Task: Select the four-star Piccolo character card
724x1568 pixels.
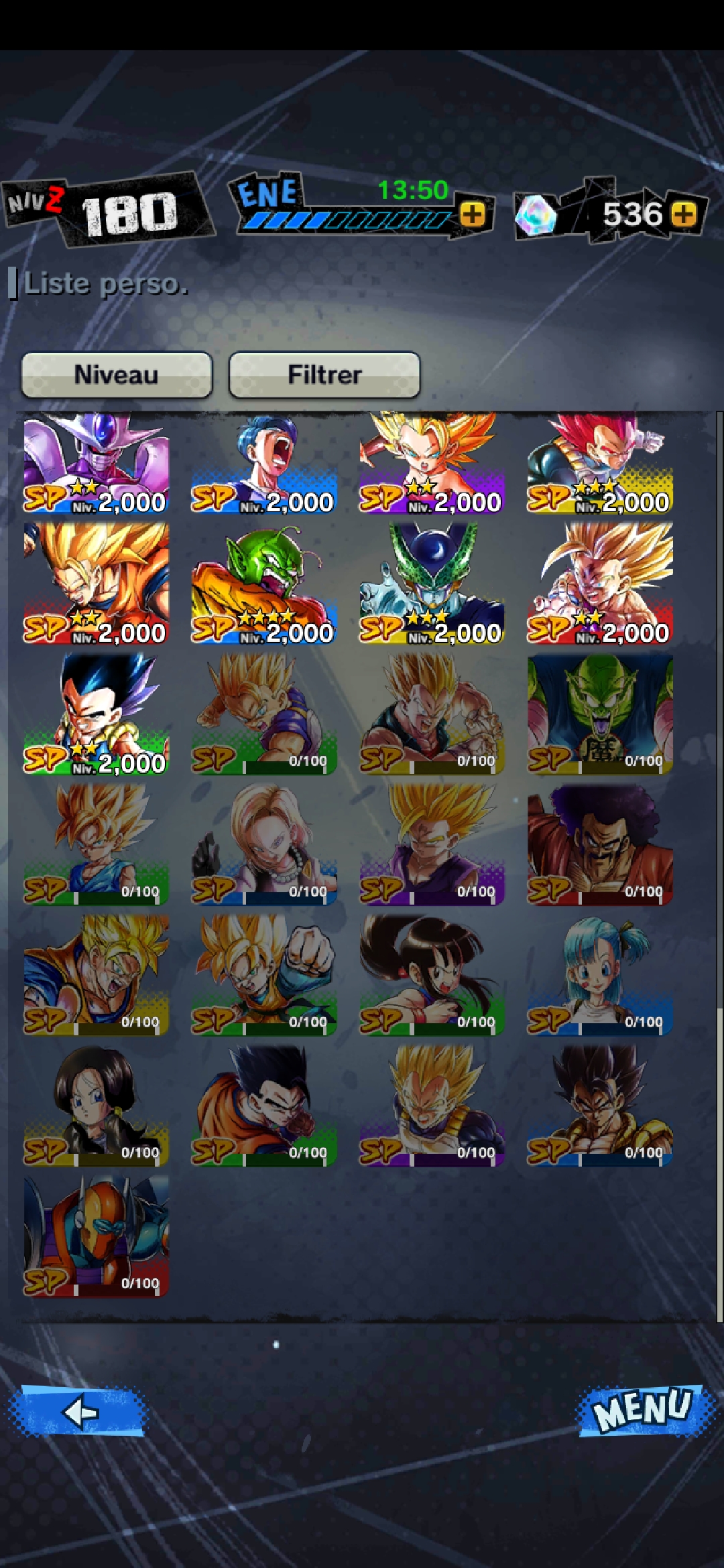Action: pos(264,584)
